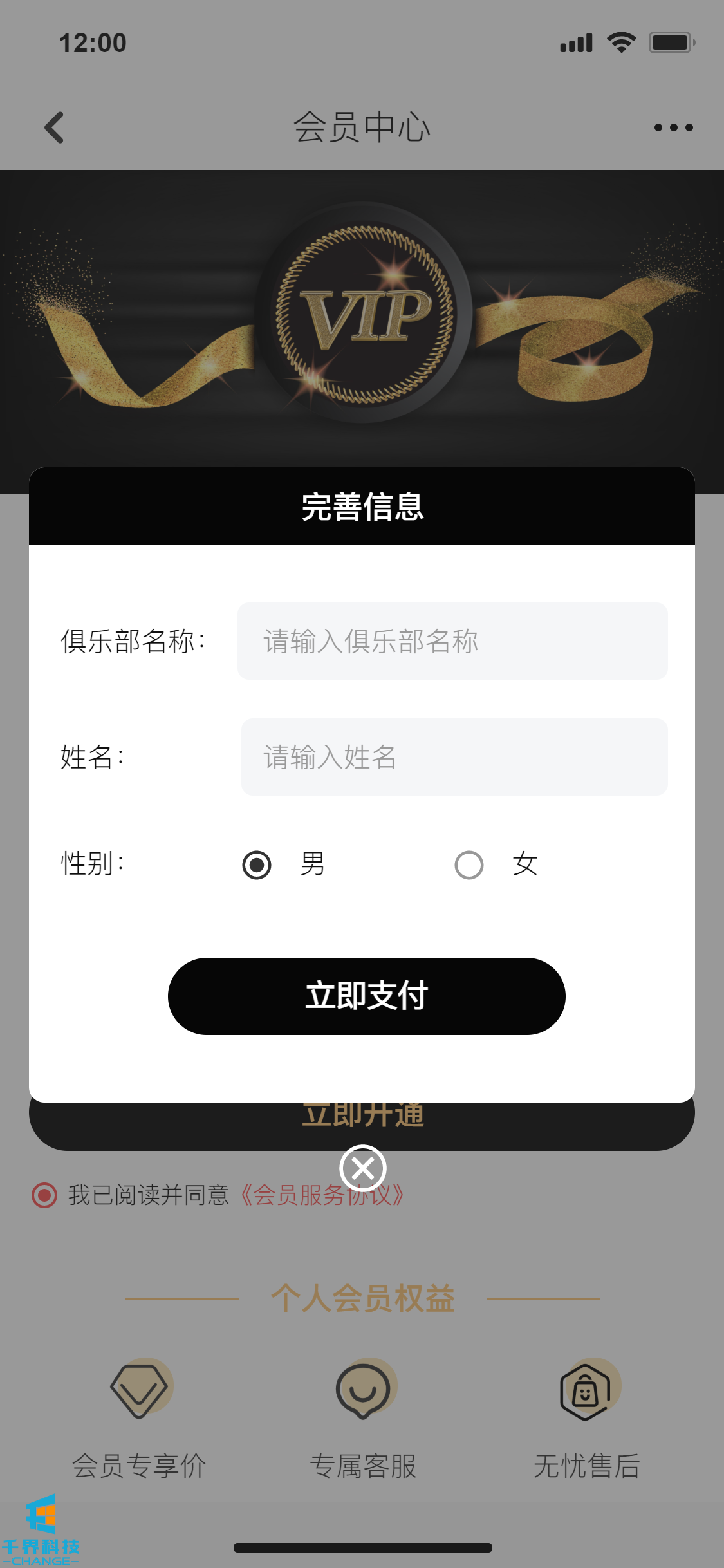Screen dimensions: 724x1568
Task: Tap the 请输入姓名 name field
Action: click(x=454, y=757)
